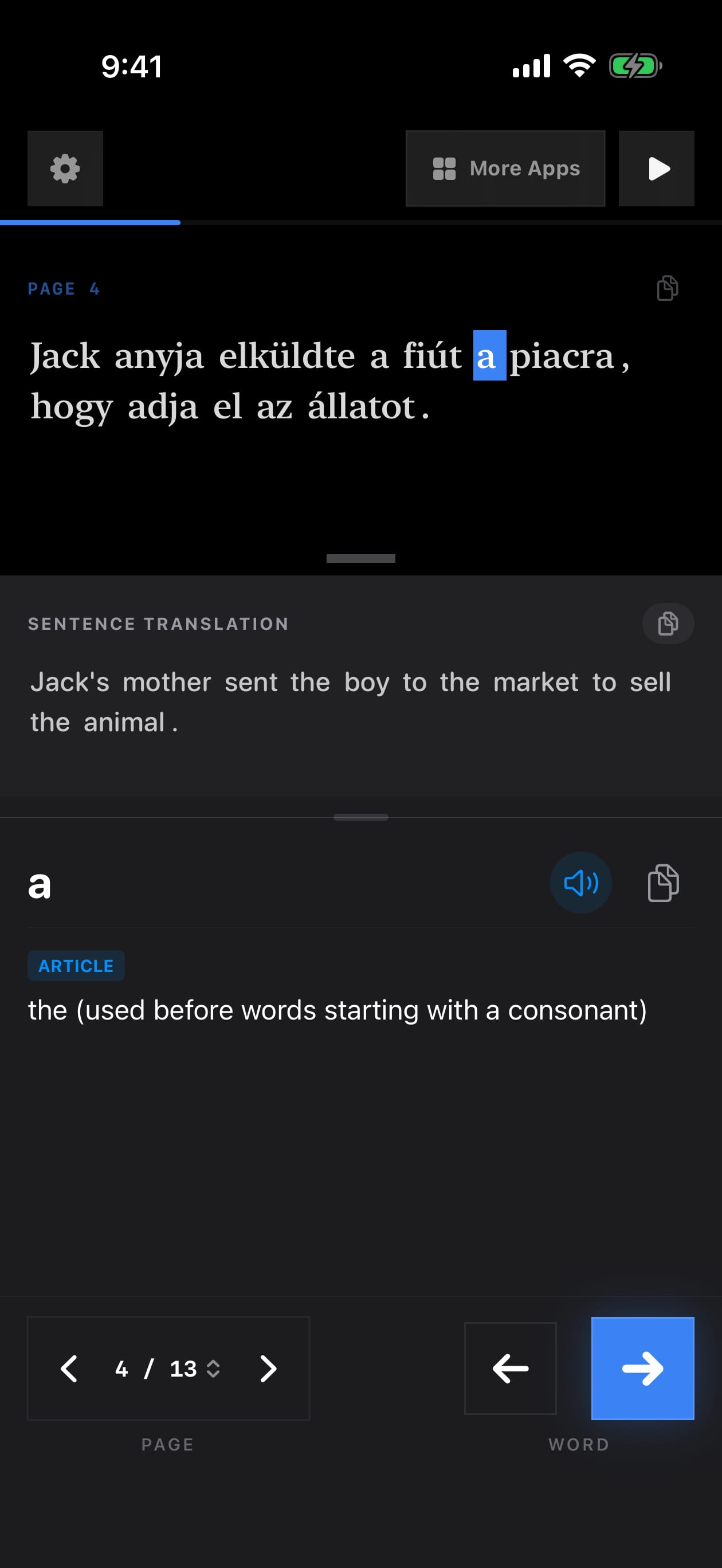Copy the sentence translation
Image resolution: width=722 pixels, height=1568 pixels.
668,624
